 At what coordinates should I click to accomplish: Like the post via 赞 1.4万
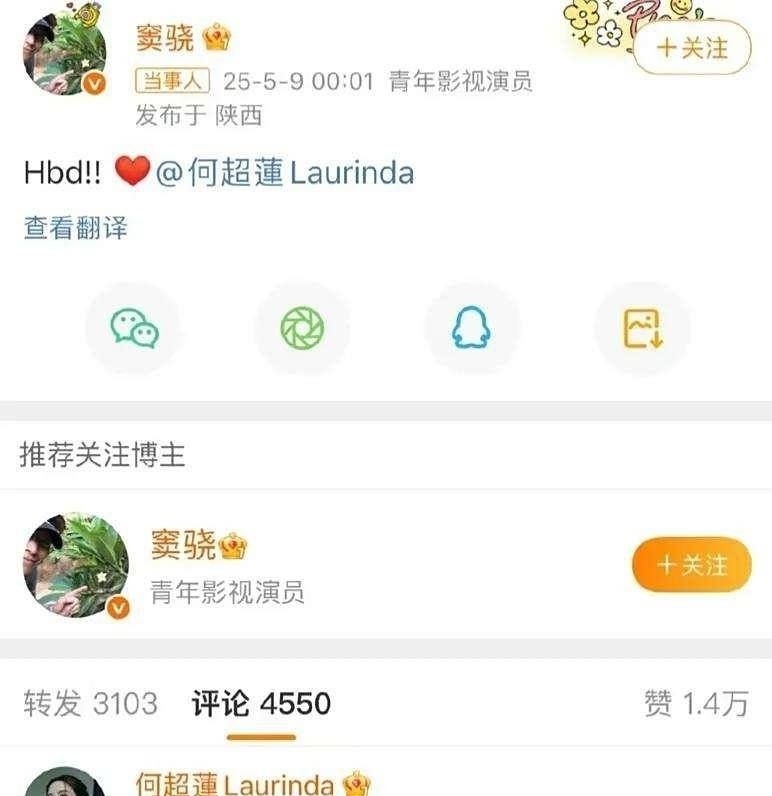(x=696, y=704)
